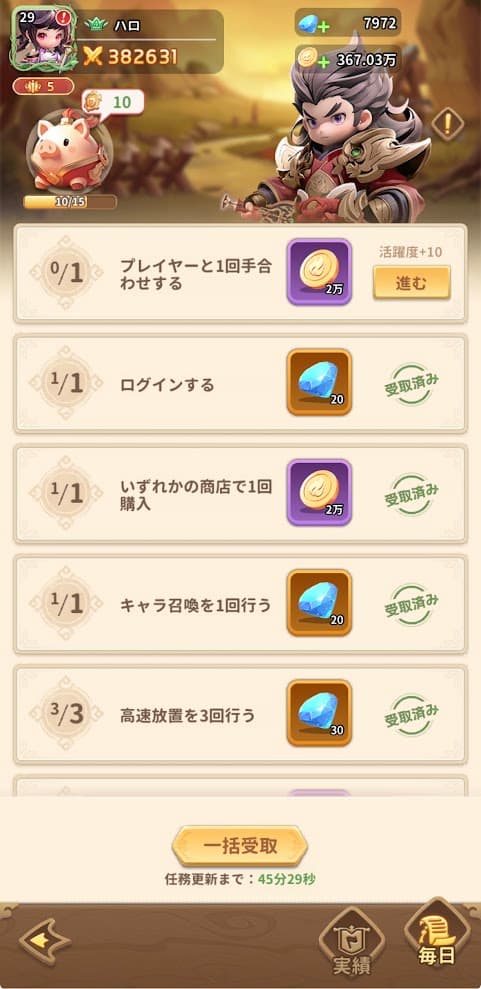481x989 pixels.
Task: Add more gold coins with the plus
Action: [x=323, y=62]
